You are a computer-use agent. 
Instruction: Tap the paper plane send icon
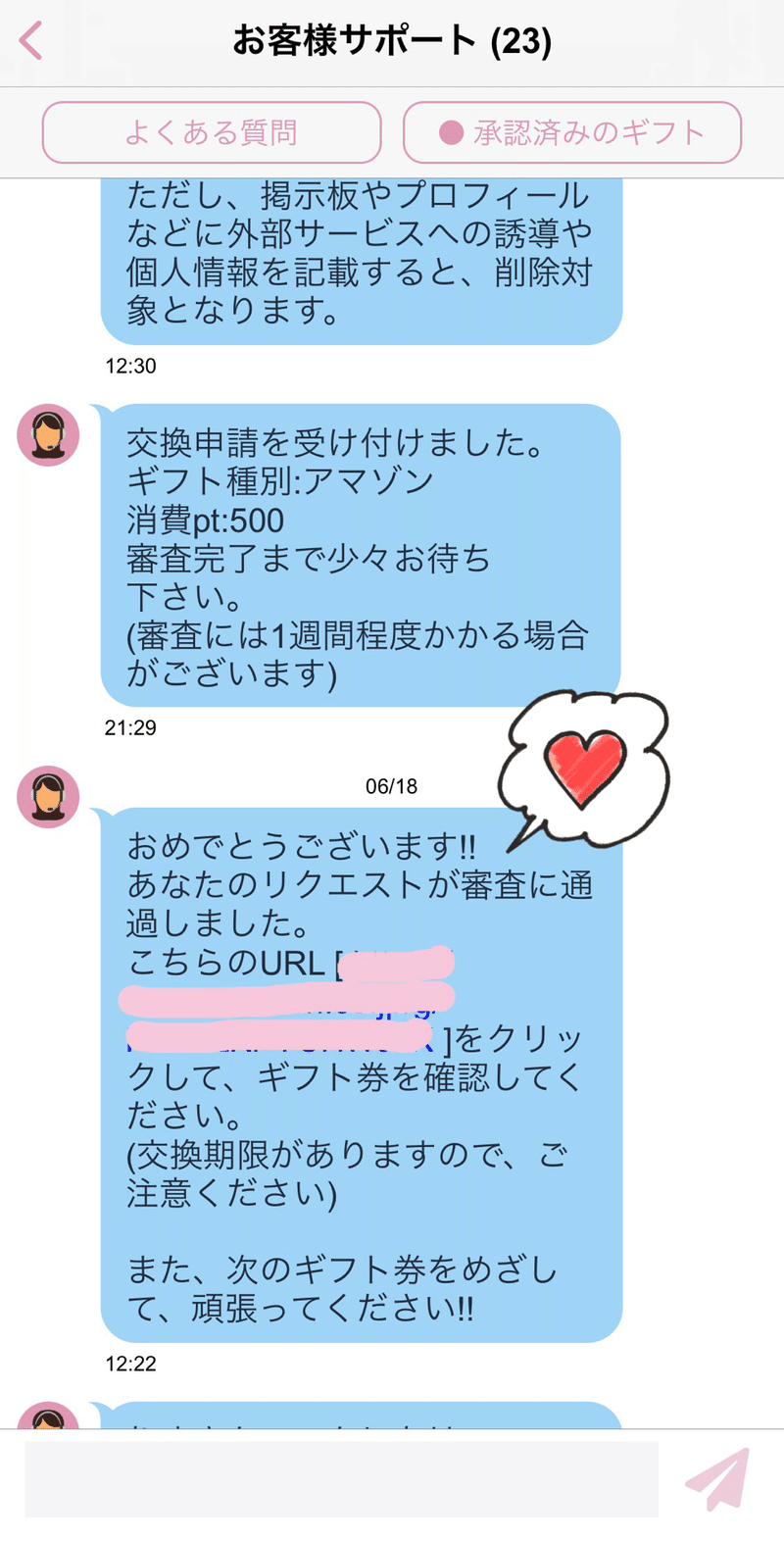[715, 1480]
